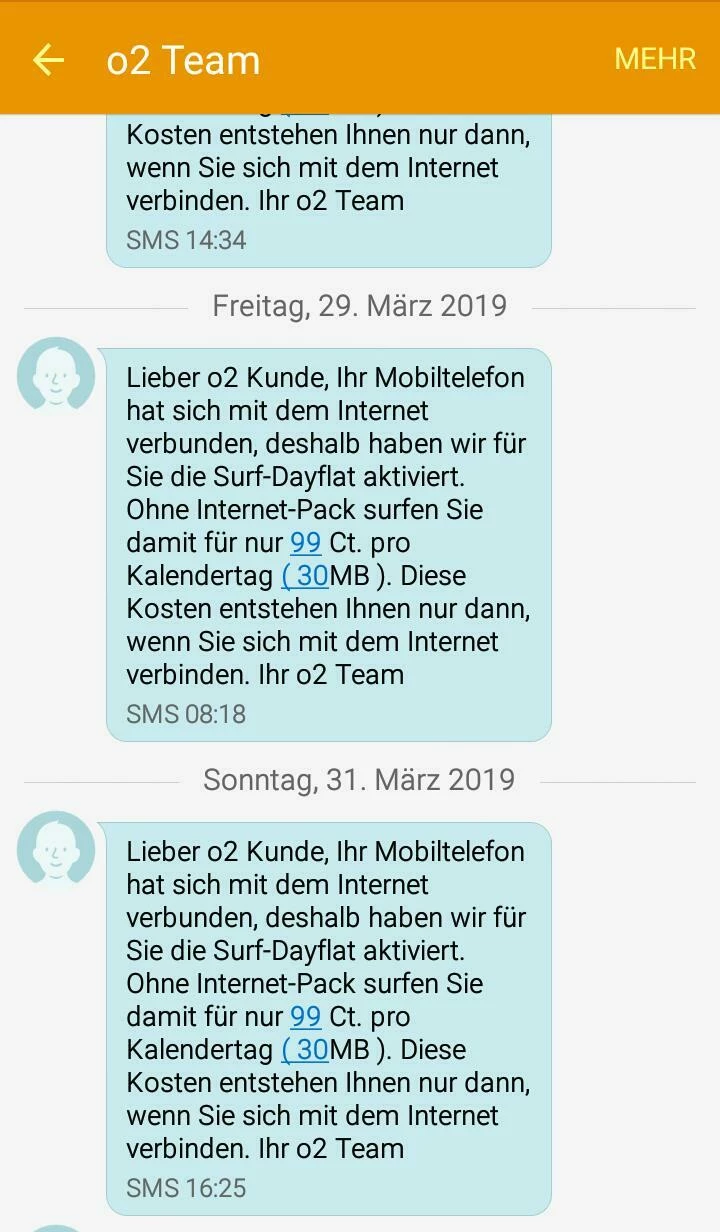Tap the contact avatar beside the 08:18 message
720x1232 pixels.
(56, 375)
